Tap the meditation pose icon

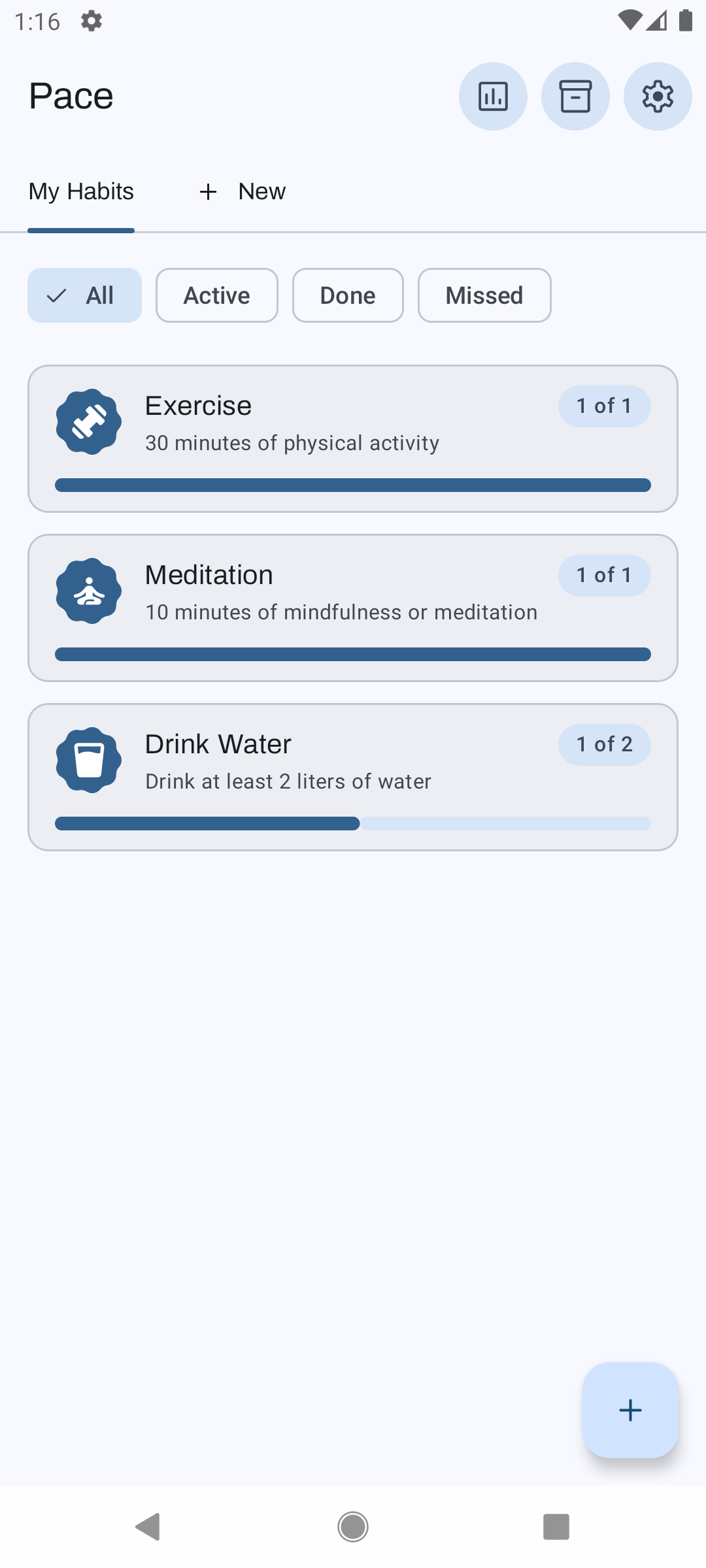pos(88,591)
